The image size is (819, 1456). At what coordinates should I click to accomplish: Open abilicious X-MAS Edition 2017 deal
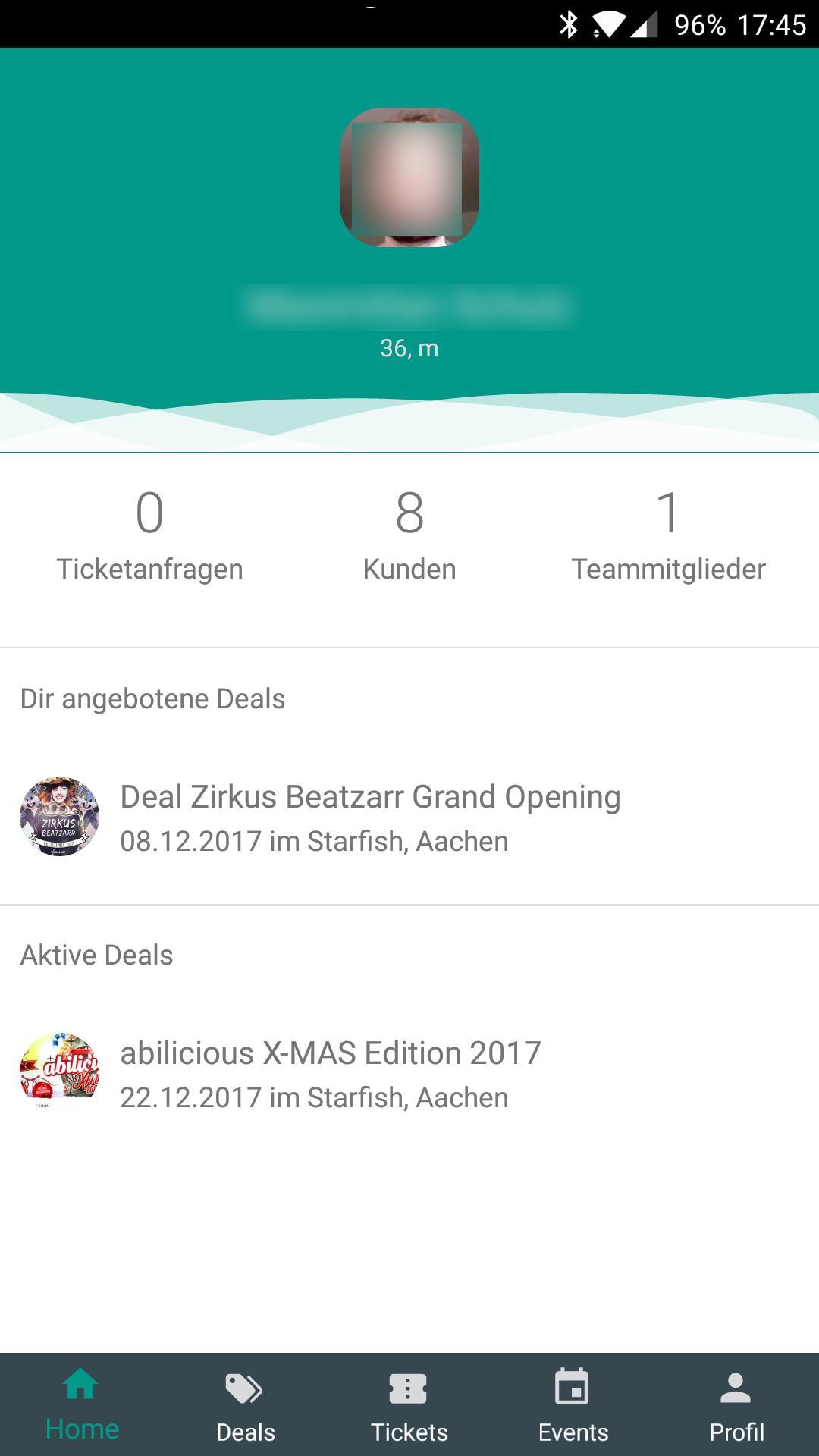(331, 1073)
